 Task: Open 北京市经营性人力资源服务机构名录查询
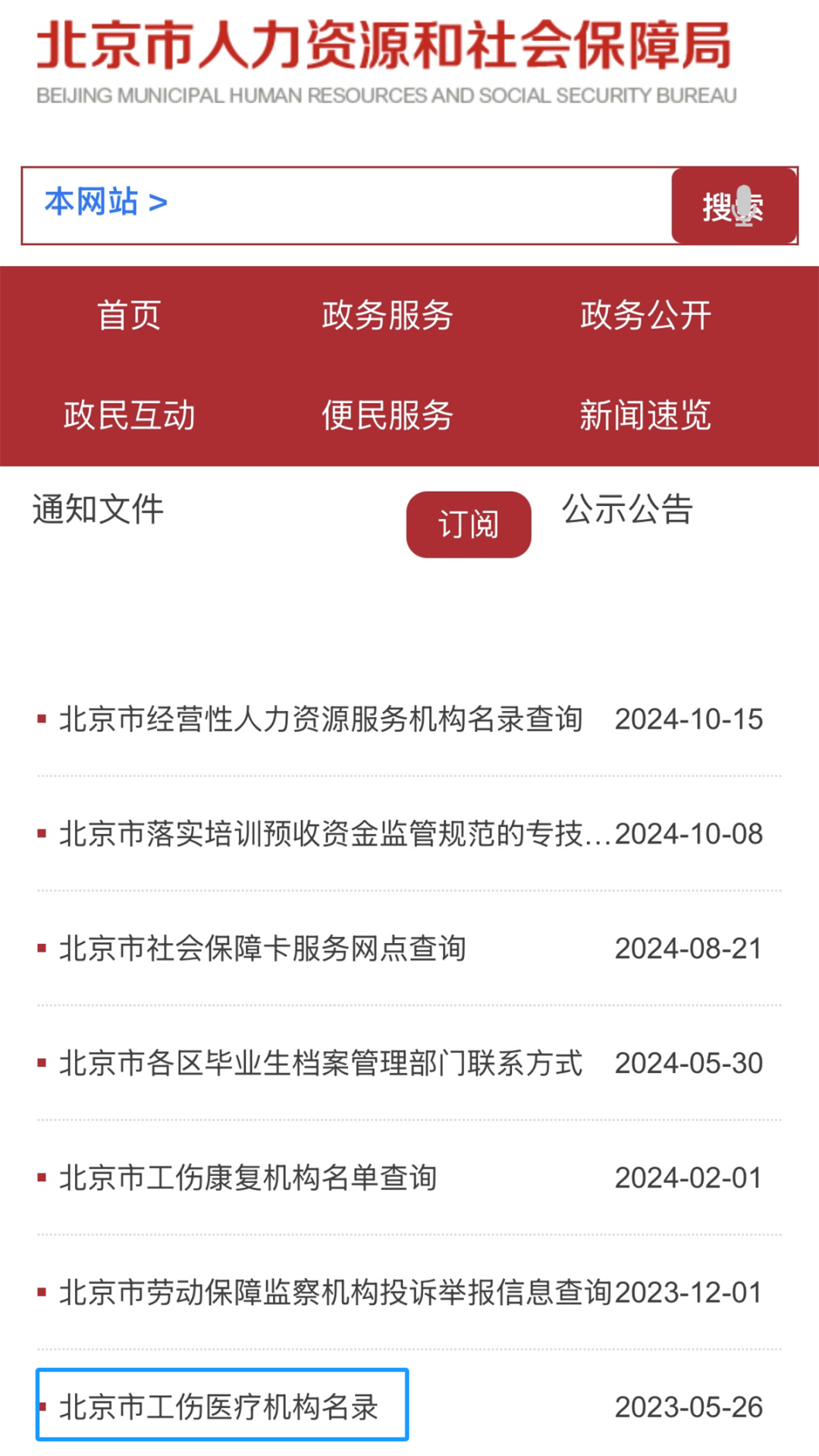tap(321, 719)
